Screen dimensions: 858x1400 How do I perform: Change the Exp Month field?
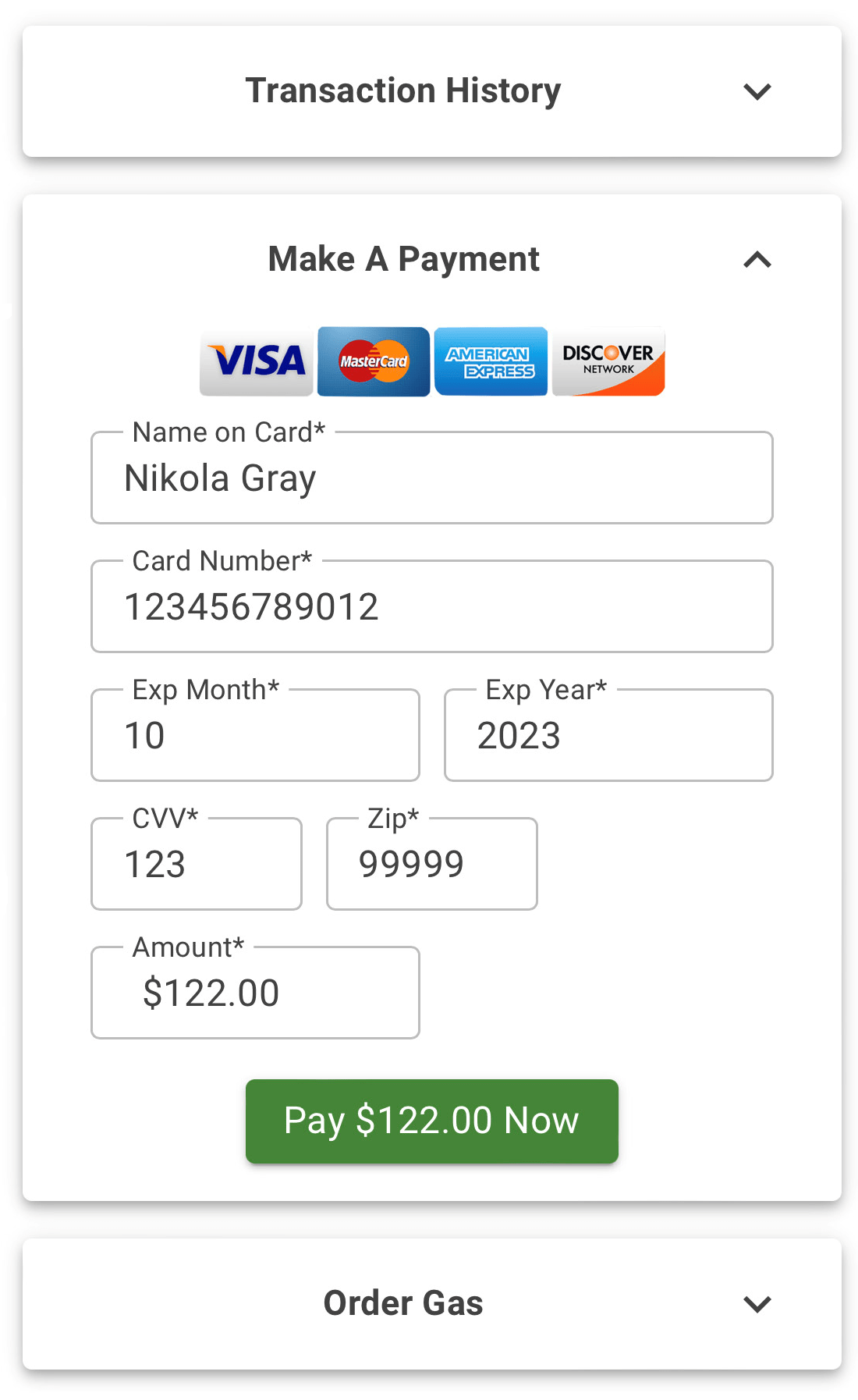click(x=255, y=736)
